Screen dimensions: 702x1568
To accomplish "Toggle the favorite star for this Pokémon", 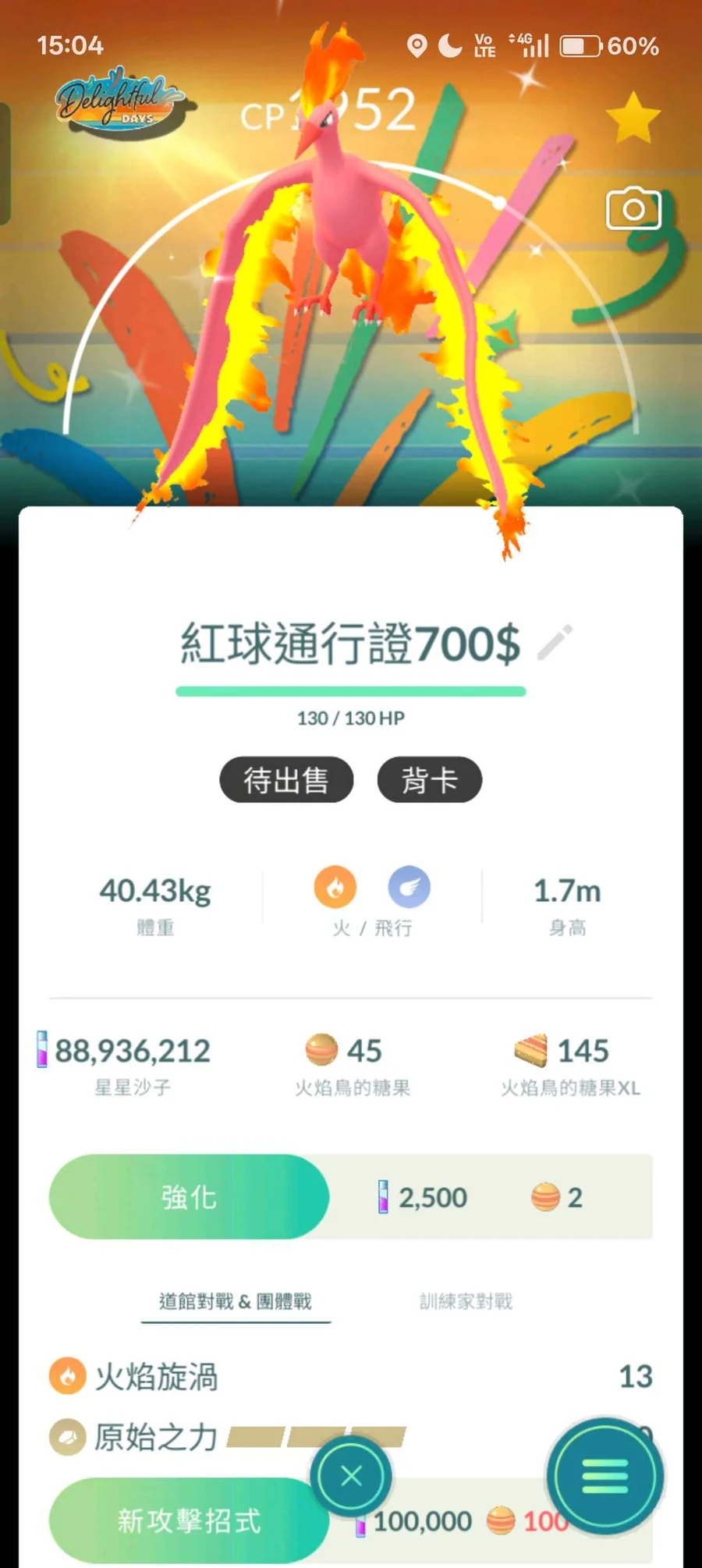I will pyautogui.click(x=633, y=119).
